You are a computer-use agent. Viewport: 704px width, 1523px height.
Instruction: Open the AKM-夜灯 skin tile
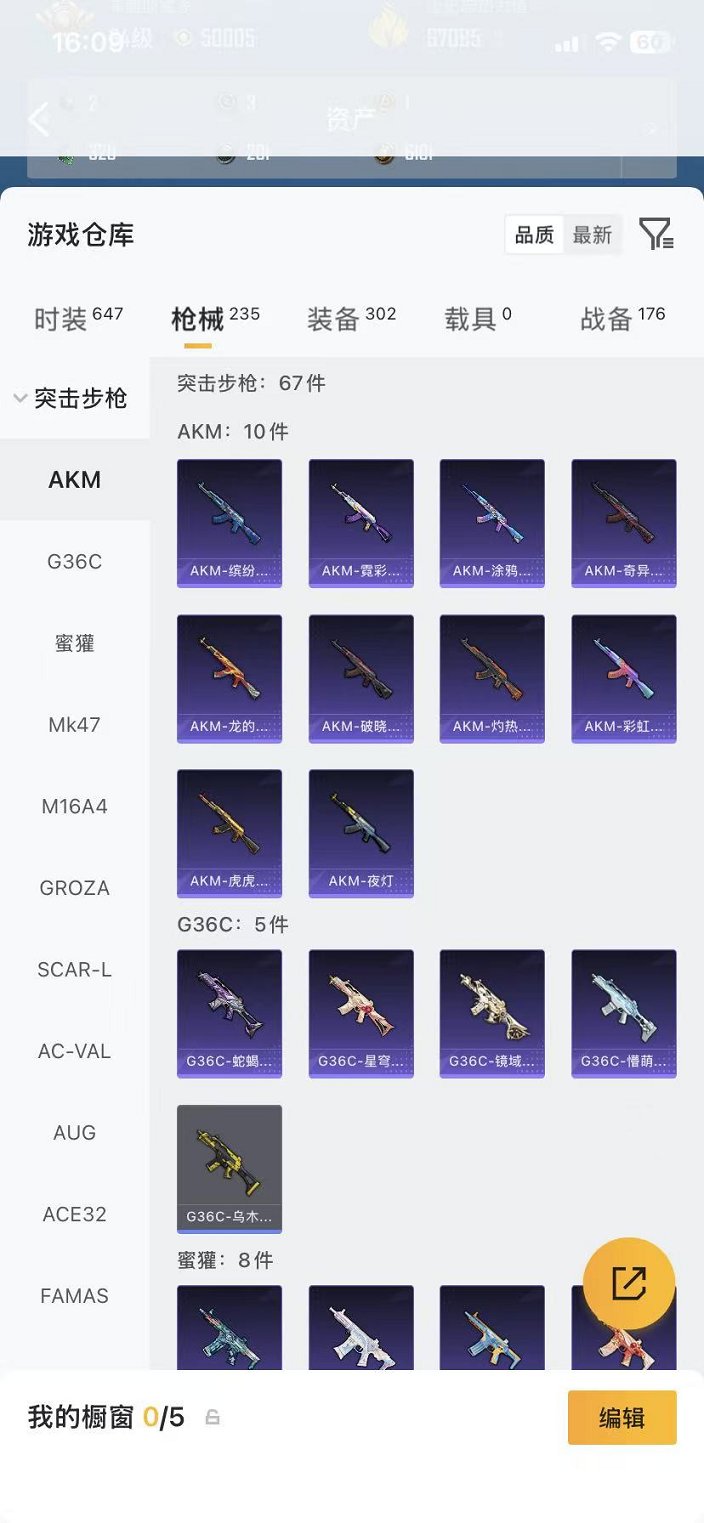point(361,833)
